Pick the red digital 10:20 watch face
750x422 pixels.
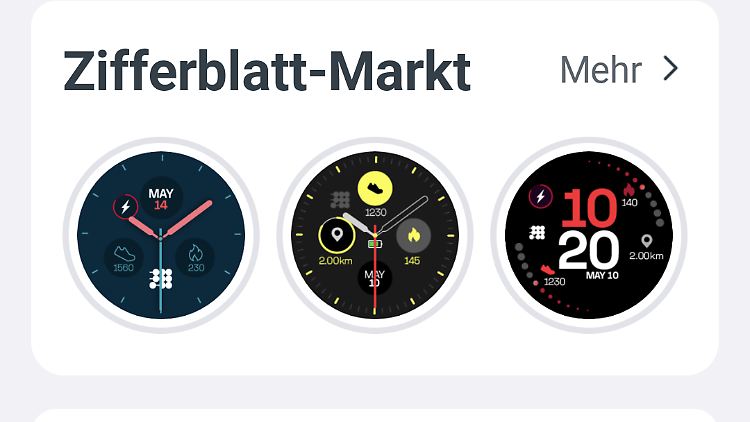[589, 236]
